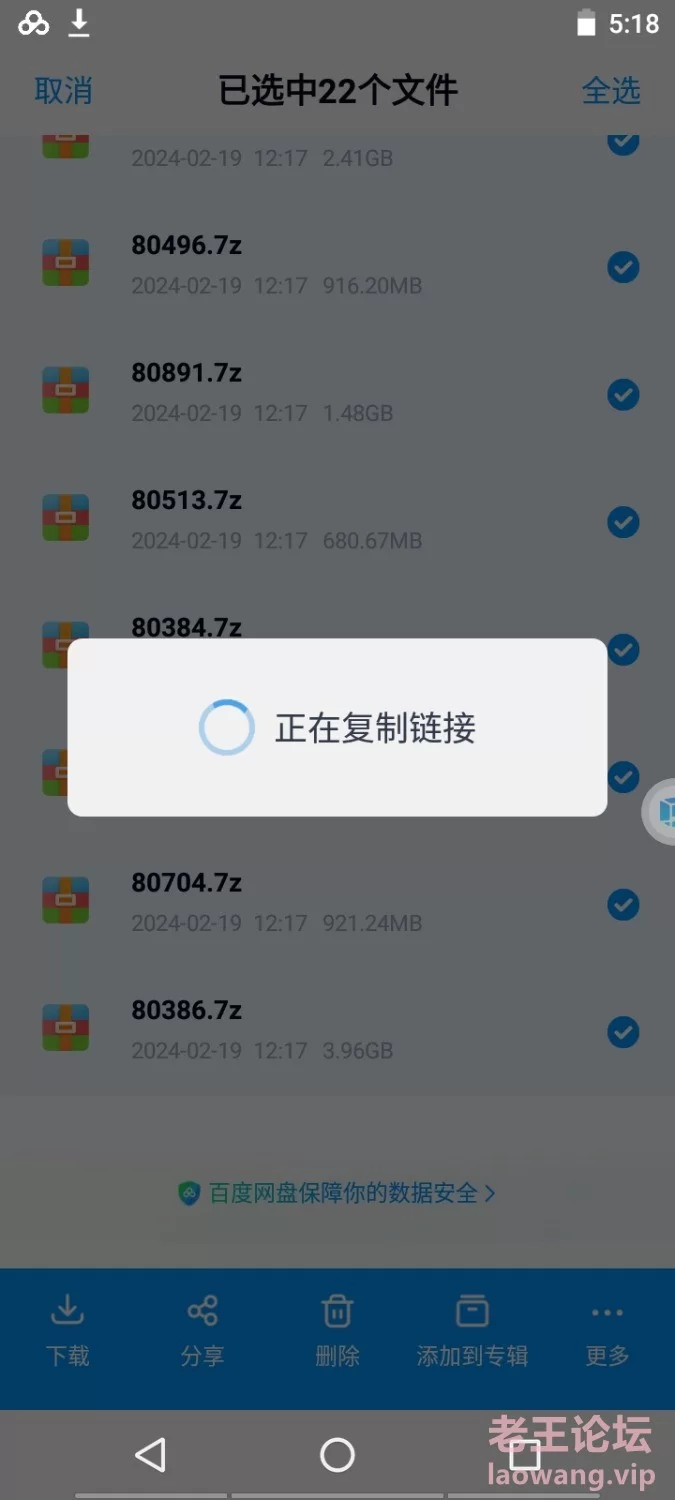Uncheck the 80496.7z file checkbox
675x1500 pixels.
(x=623, y=267)
